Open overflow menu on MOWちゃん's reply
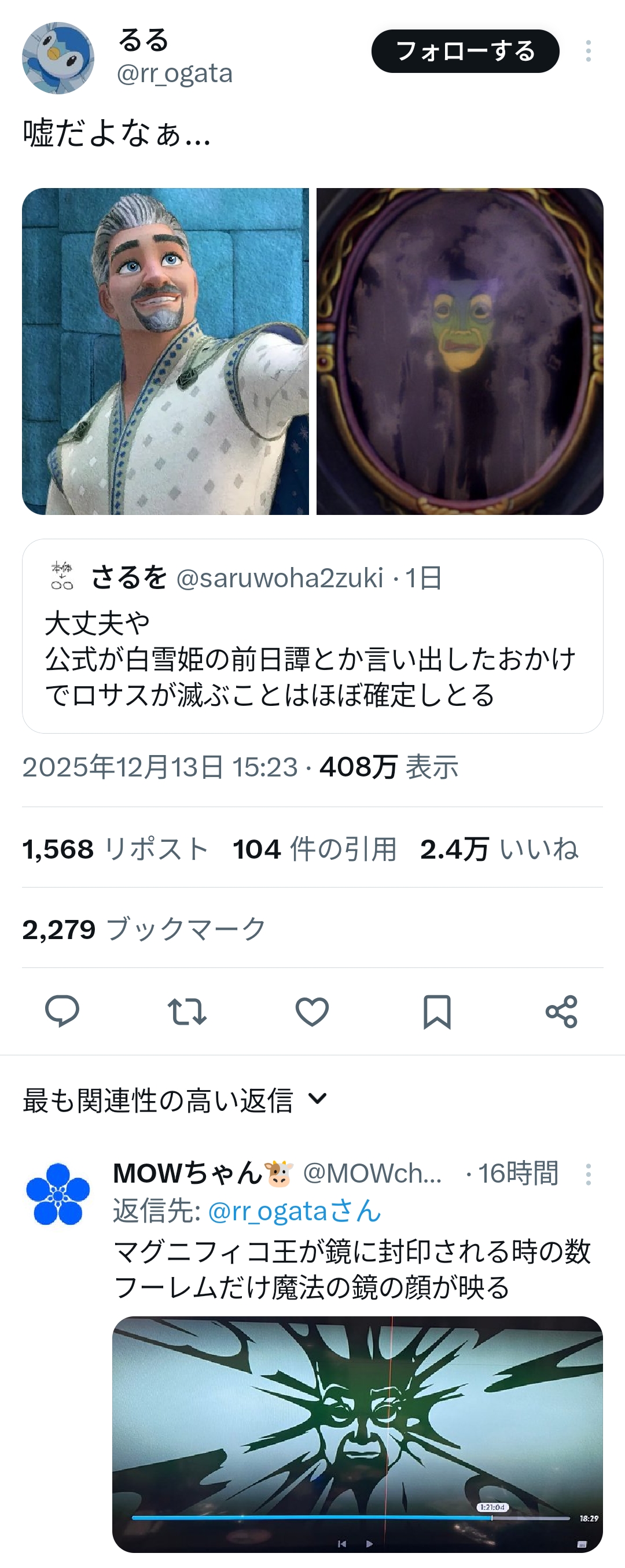 point(588,1174)
